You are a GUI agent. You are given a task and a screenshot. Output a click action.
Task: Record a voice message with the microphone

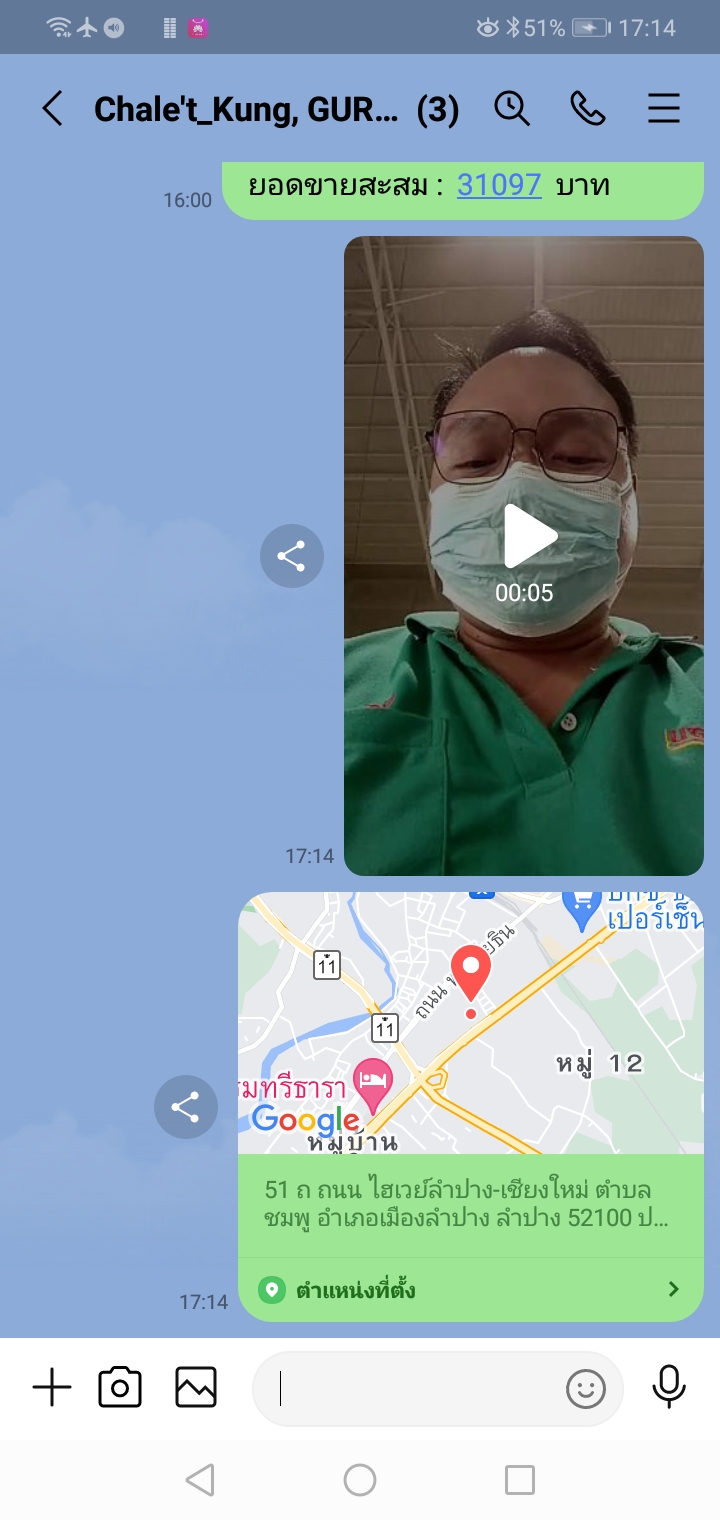(668, 1388)
